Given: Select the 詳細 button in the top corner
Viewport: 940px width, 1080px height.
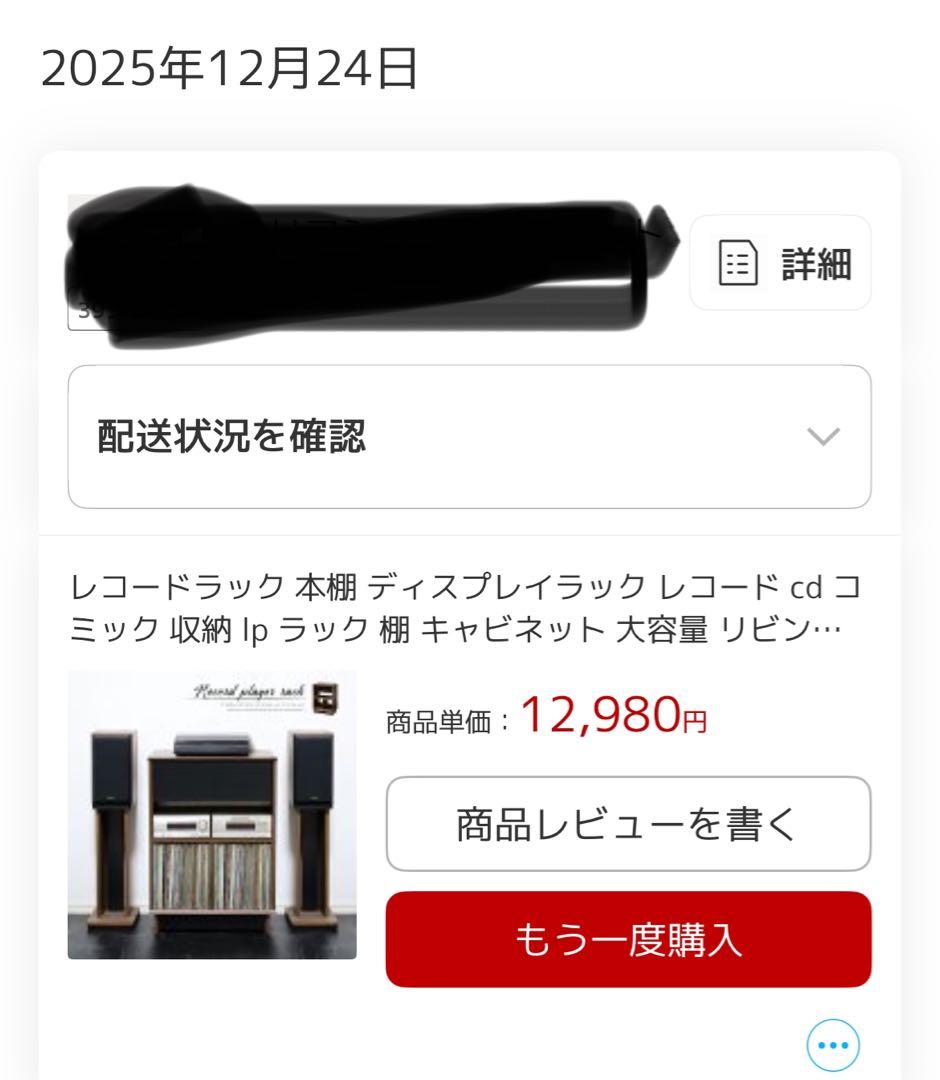Looking at the screenshot, I should point(778,262).
